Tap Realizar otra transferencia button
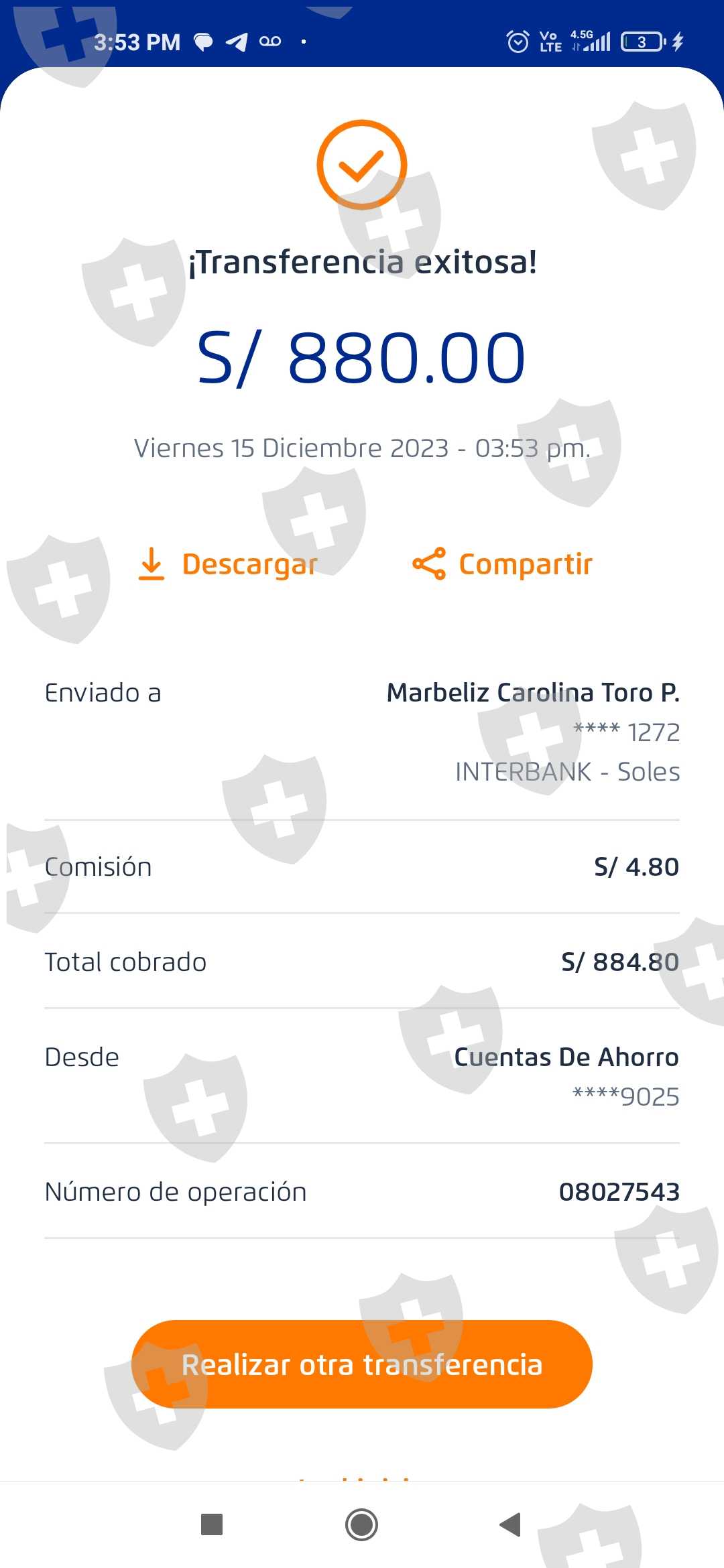Viewport: 724px width, 1568px height. pyautogui.click(x=362, y=1364)
